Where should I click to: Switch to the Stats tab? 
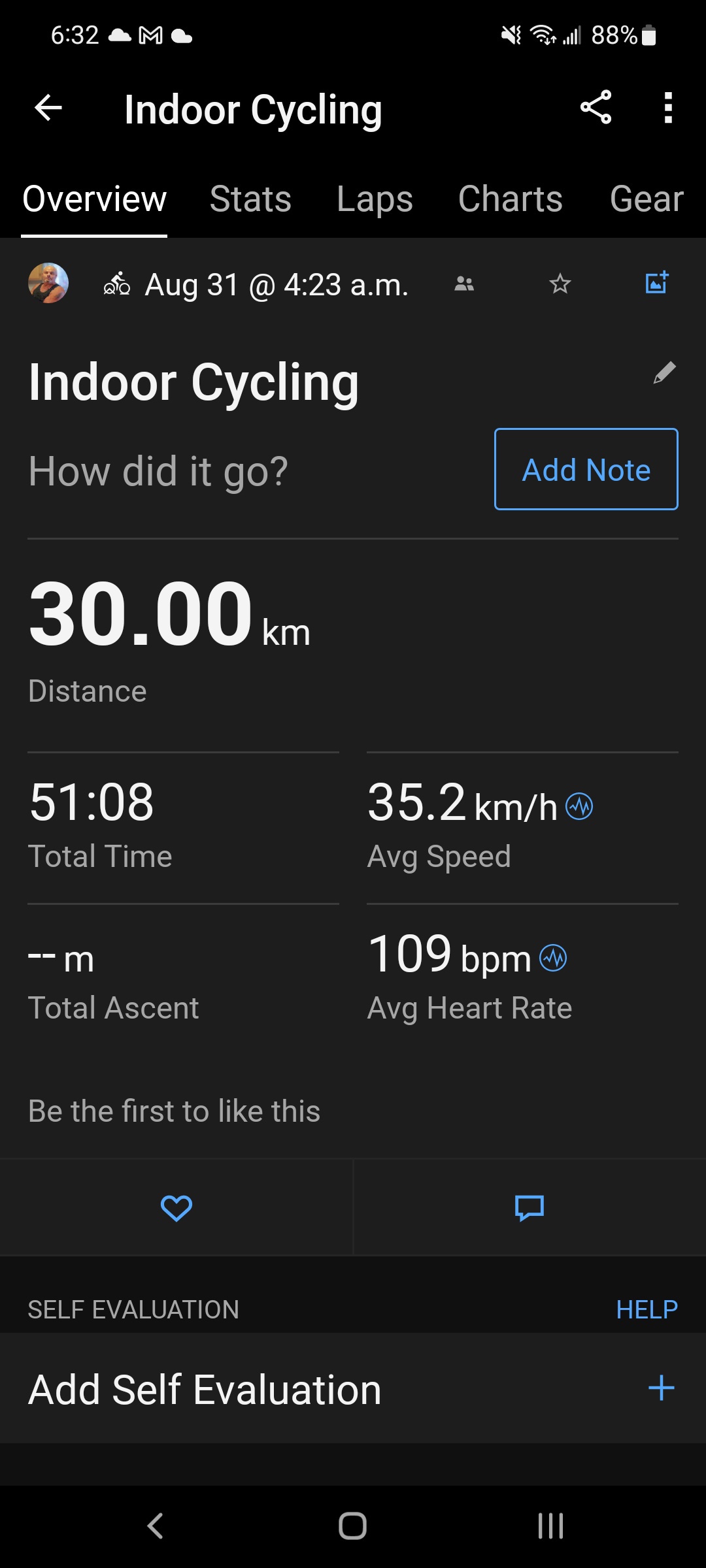pos(250,199)
